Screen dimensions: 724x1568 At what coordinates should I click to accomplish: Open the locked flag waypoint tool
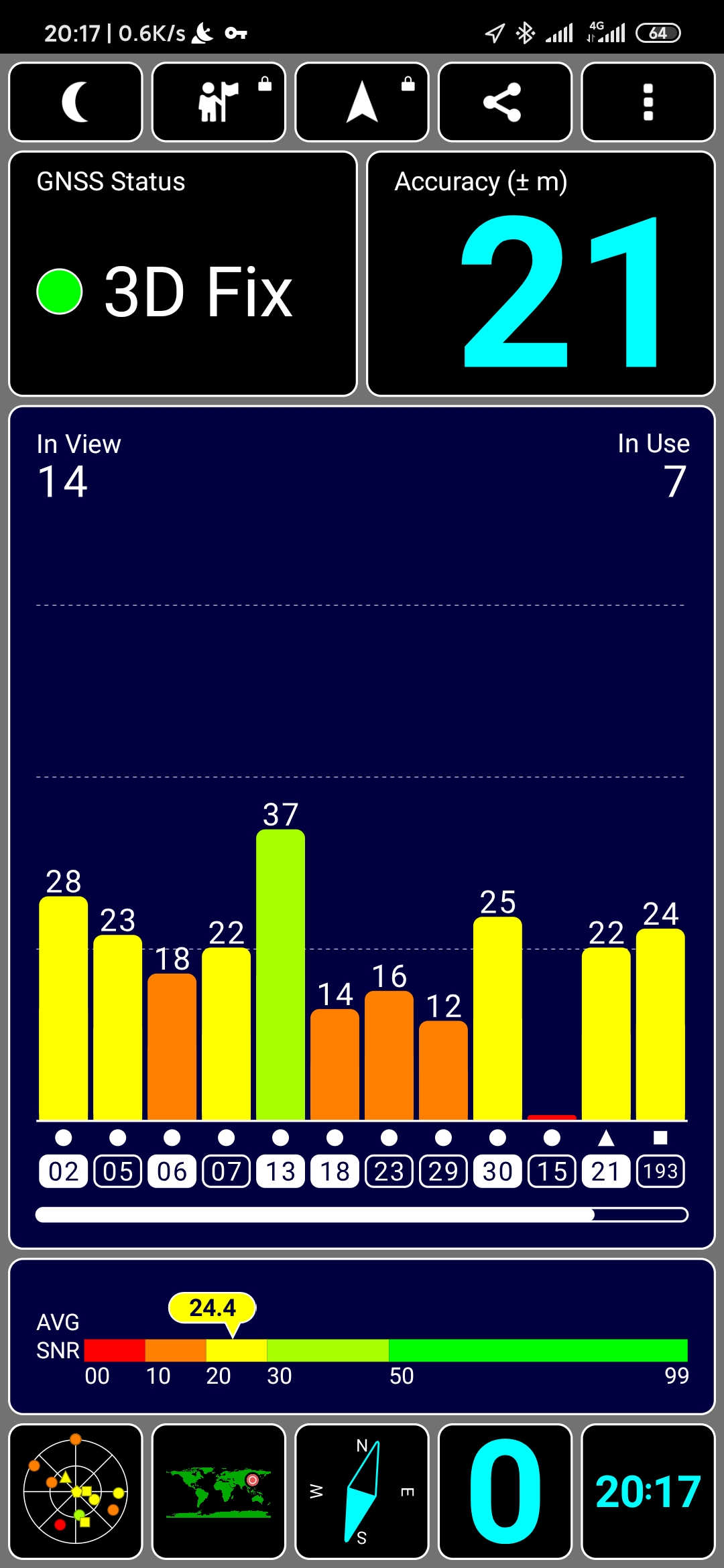point(218,102)
